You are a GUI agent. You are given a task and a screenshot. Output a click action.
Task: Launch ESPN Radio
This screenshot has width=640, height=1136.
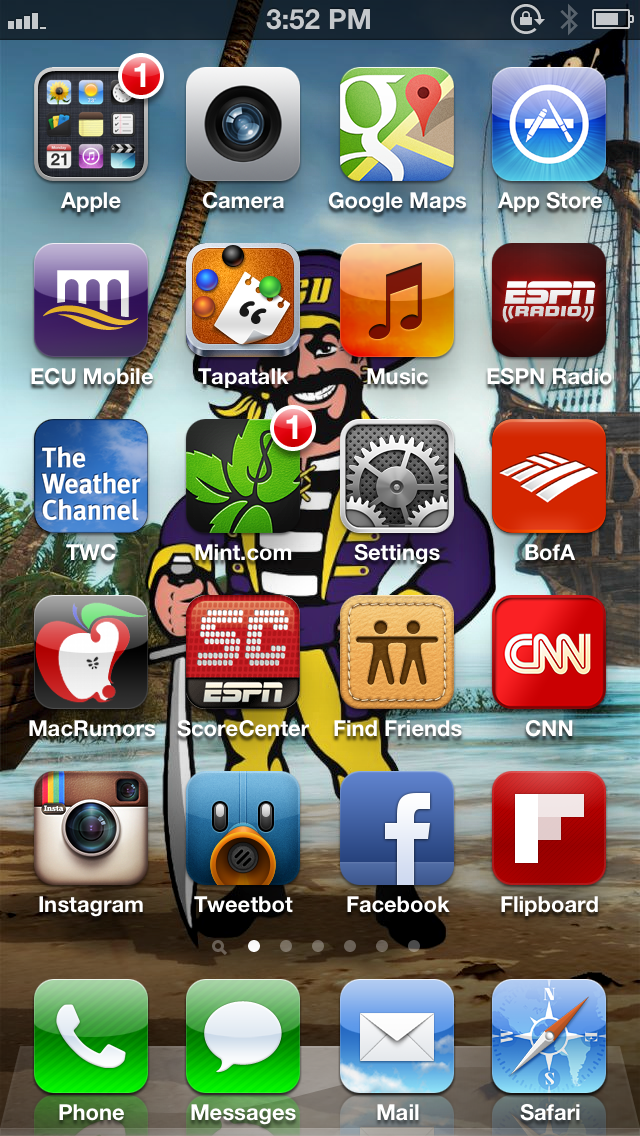[549, 300]
